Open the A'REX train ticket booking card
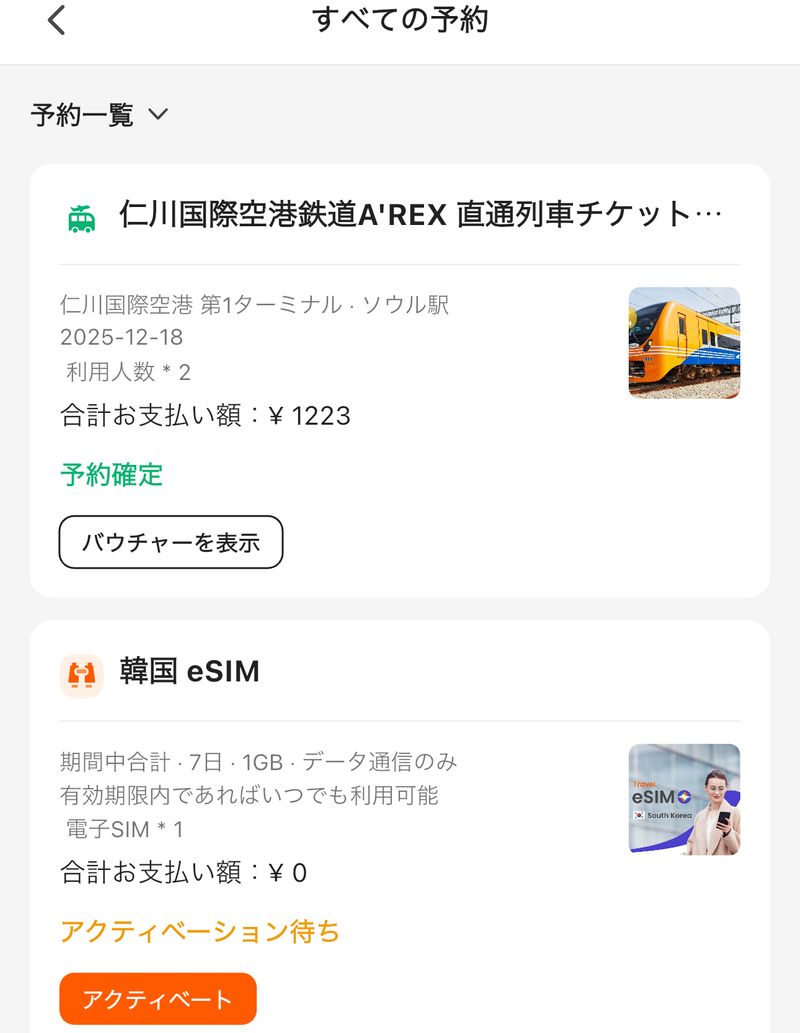The width and height of the screenshot is (800, 1033). (x=420, y=214)
